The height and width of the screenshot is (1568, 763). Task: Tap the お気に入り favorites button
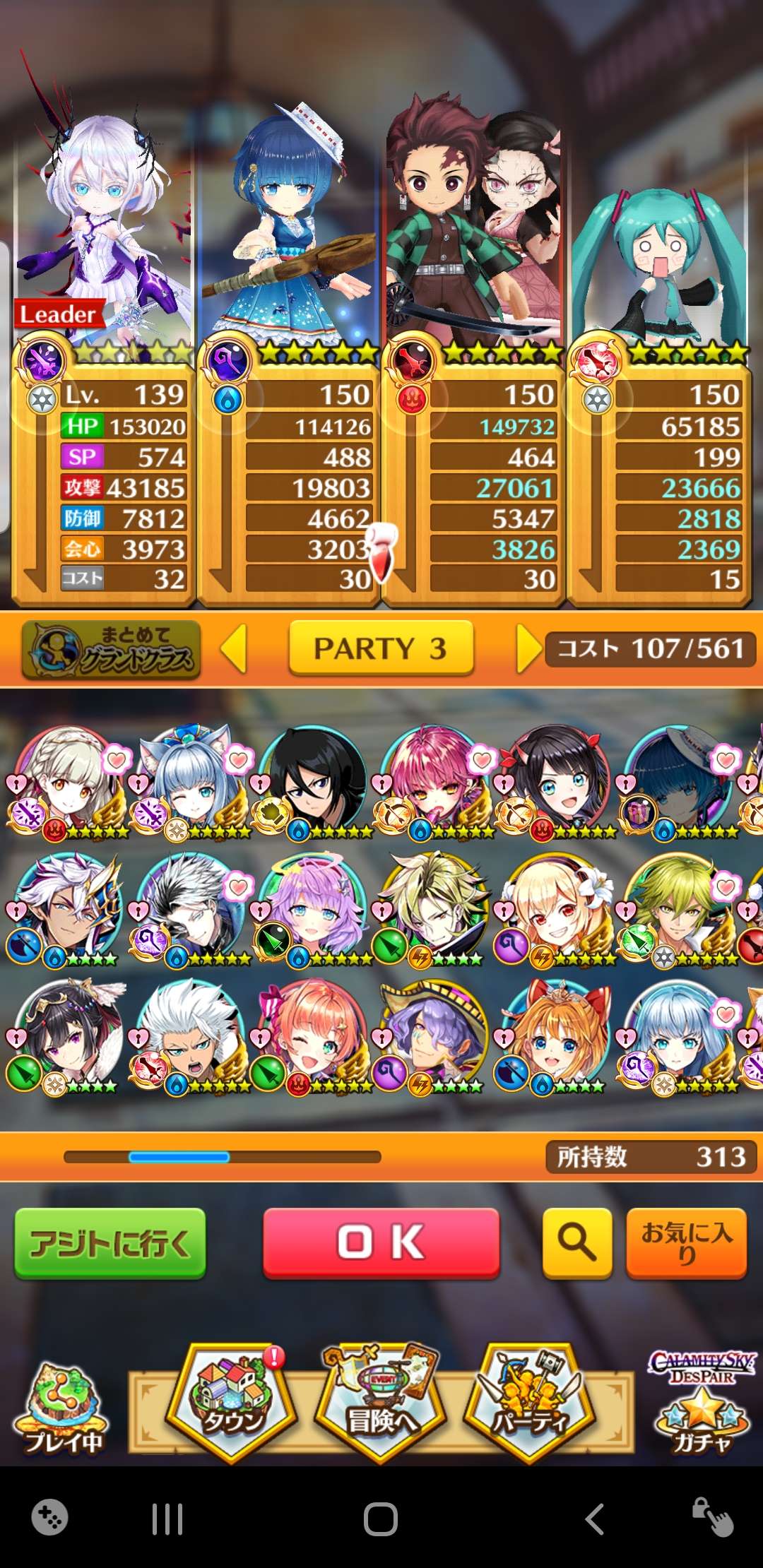click(686, 1242)
